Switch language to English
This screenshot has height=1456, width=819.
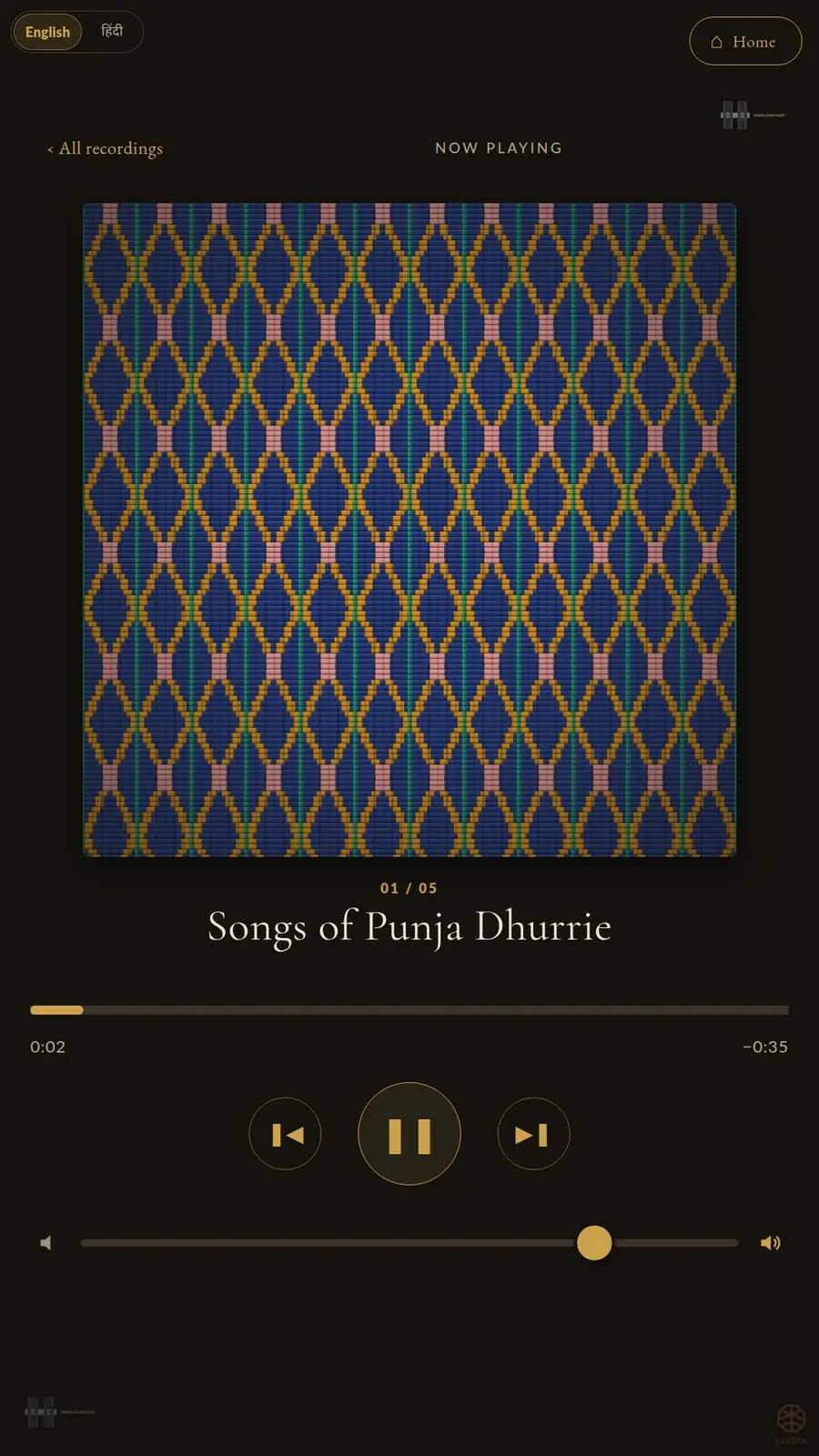[x=47, y=32]
